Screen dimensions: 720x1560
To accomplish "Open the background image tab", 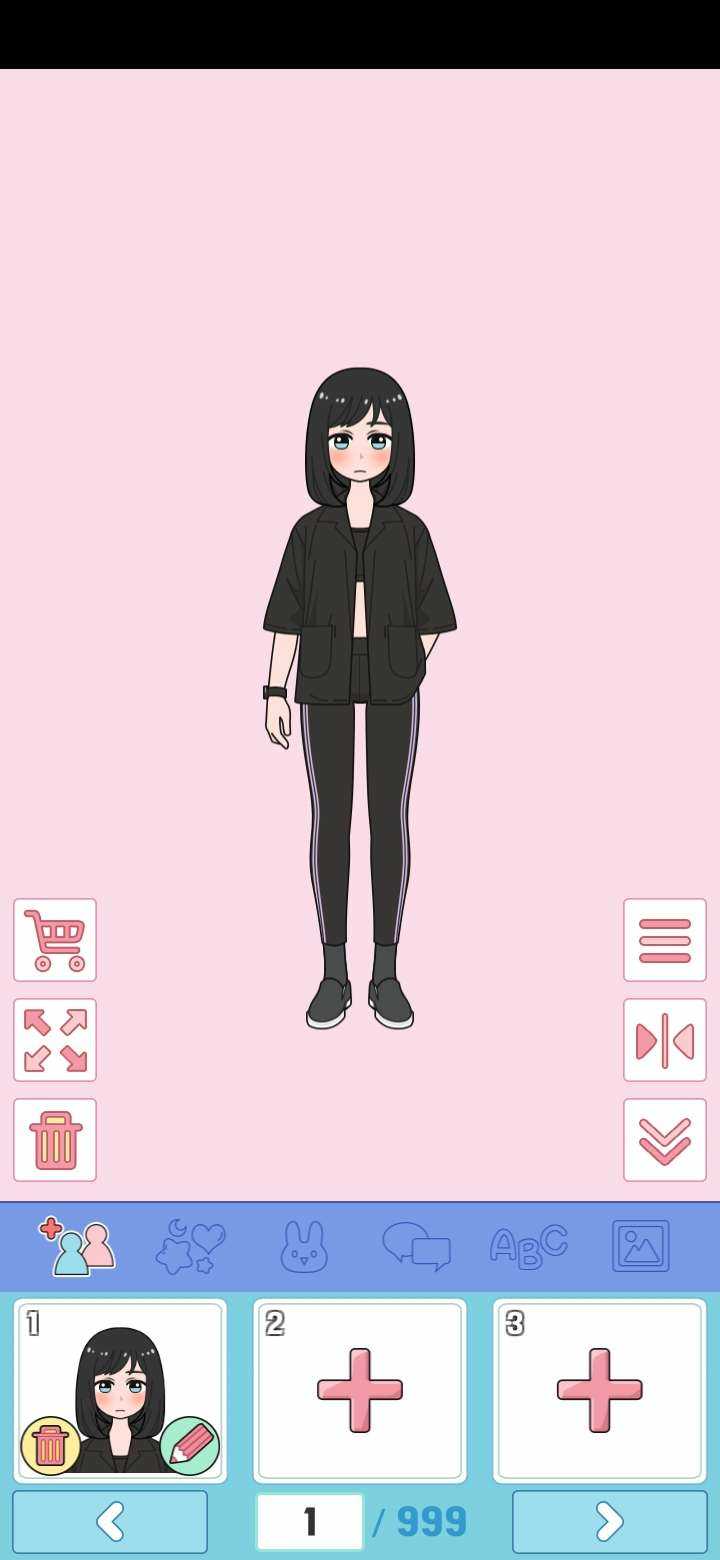I will 641,1246.
